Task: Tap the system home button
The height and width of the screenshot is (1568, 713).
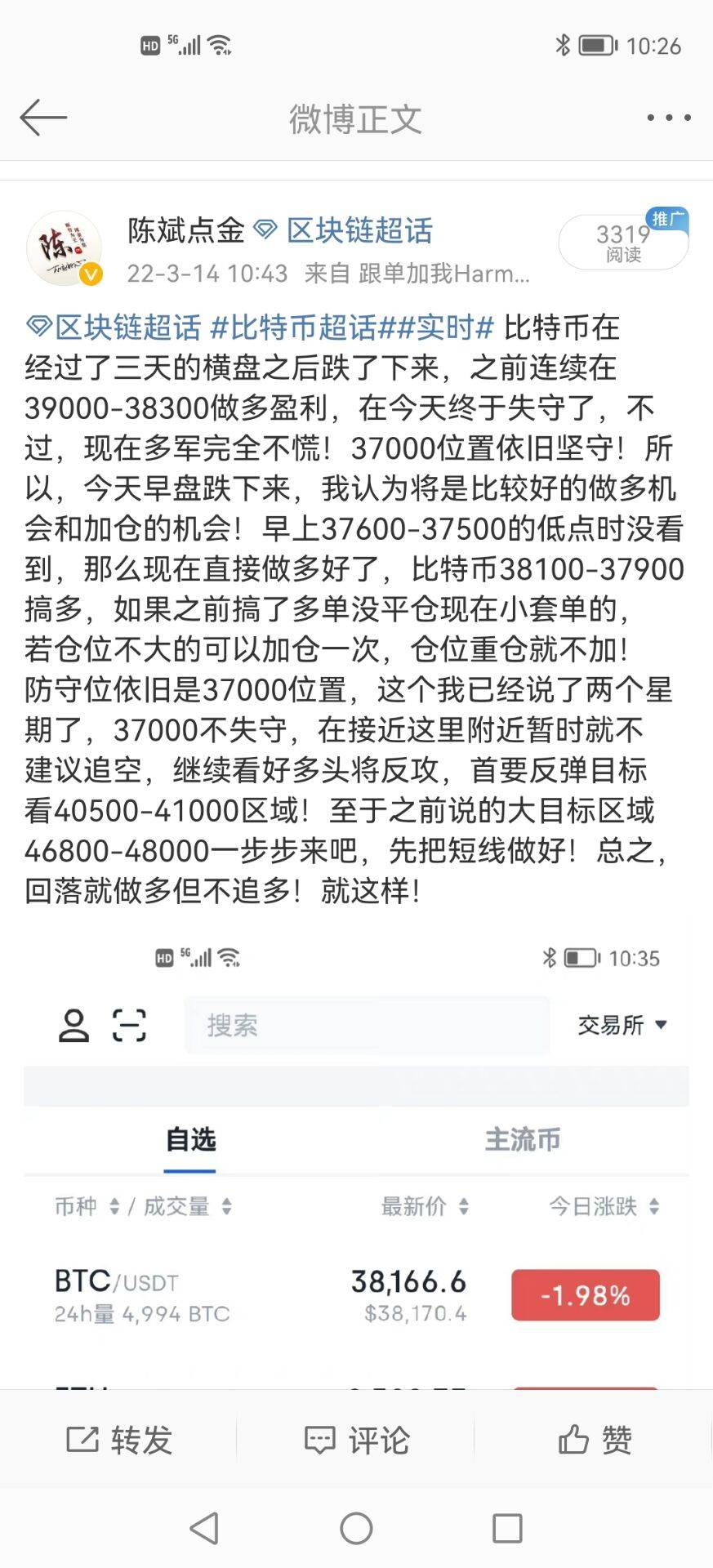Action: coord(356,1528)
